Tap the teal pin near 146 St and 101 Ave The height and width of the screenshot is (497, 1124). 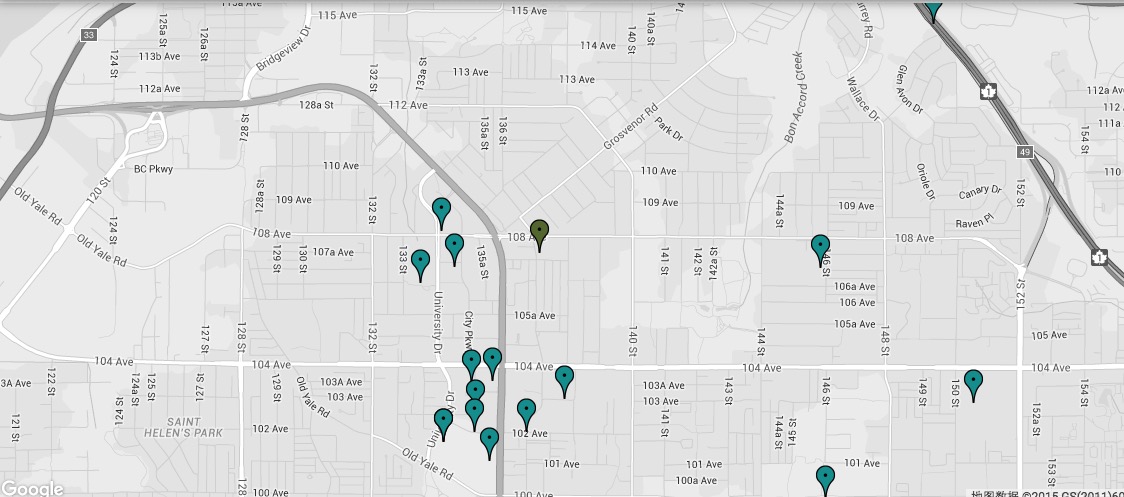[x=825, y=477]
